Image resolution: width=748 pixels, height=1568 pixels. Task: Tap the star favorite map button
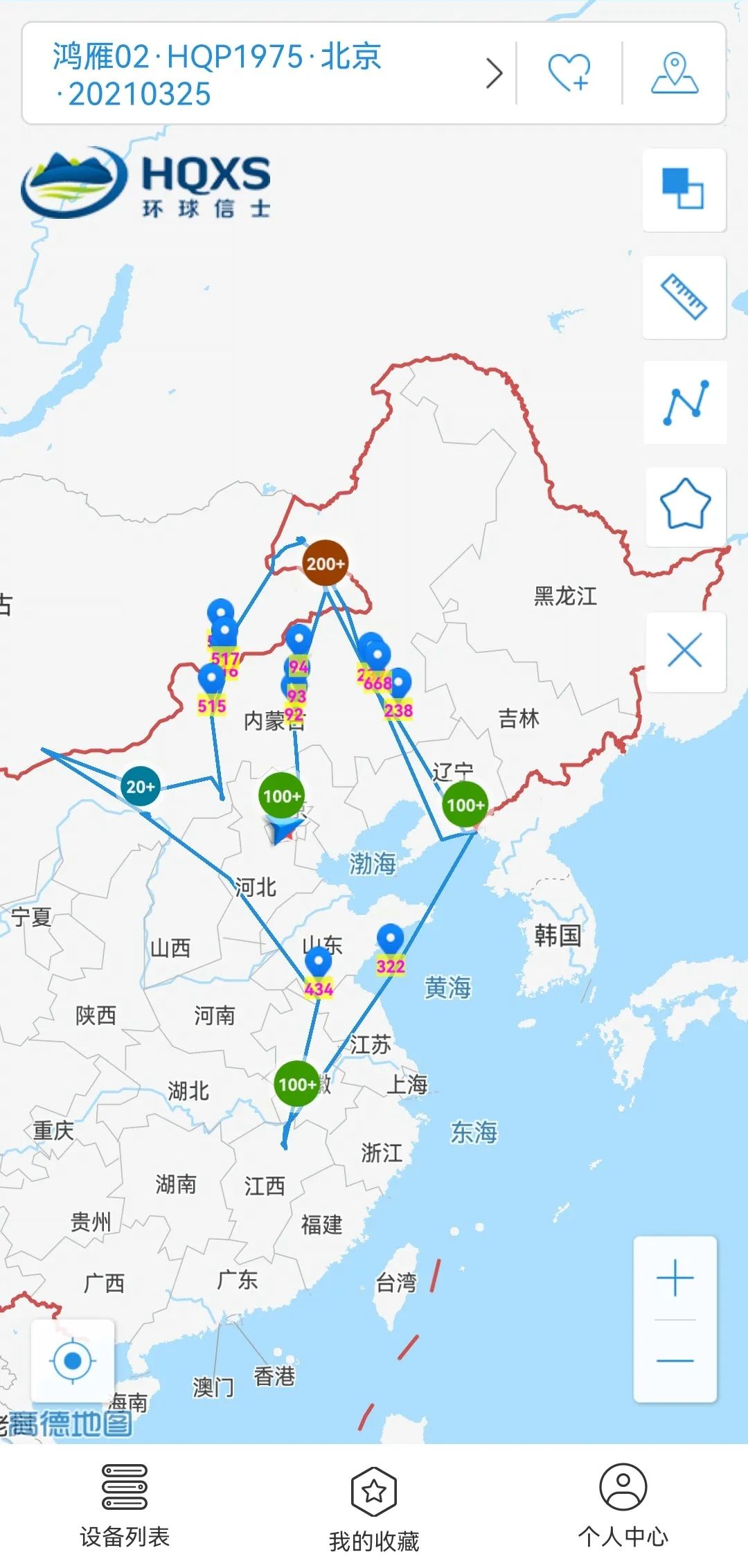(685, 505)
